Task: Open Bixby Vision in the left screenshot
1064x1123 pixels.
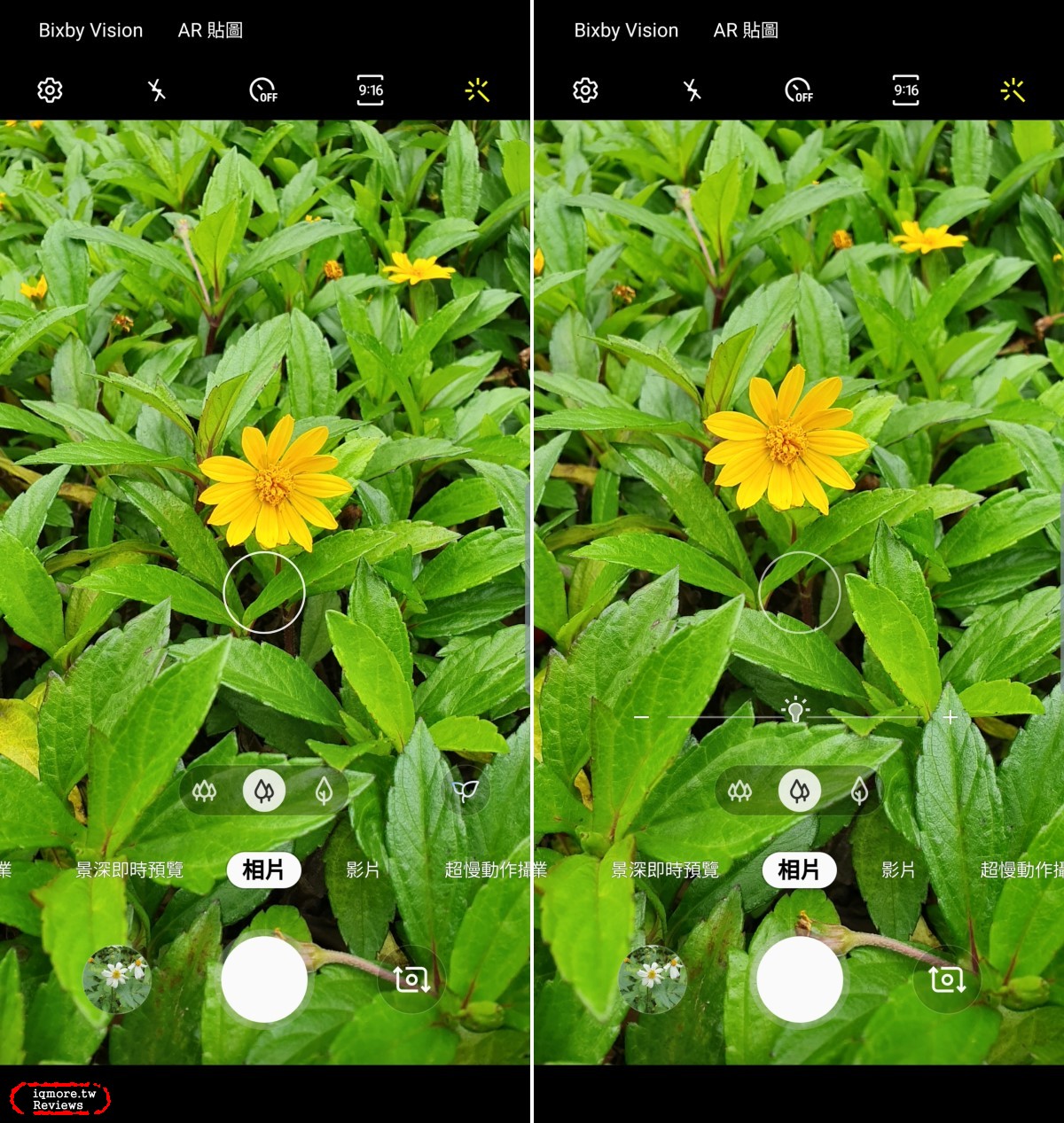Action: [90, 30]
